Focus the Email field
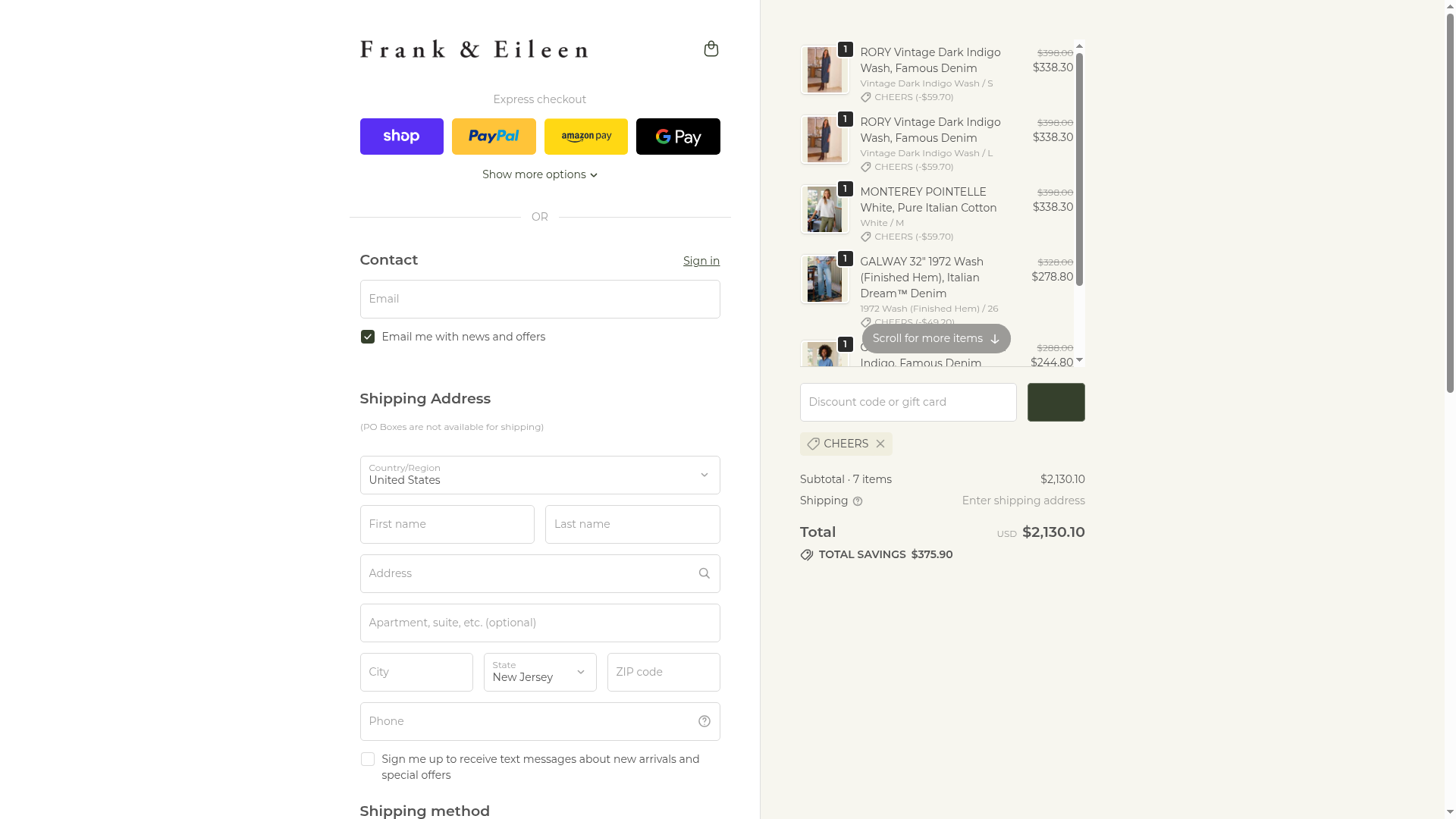Screen dimensions: 1456x819 point(539,299)
